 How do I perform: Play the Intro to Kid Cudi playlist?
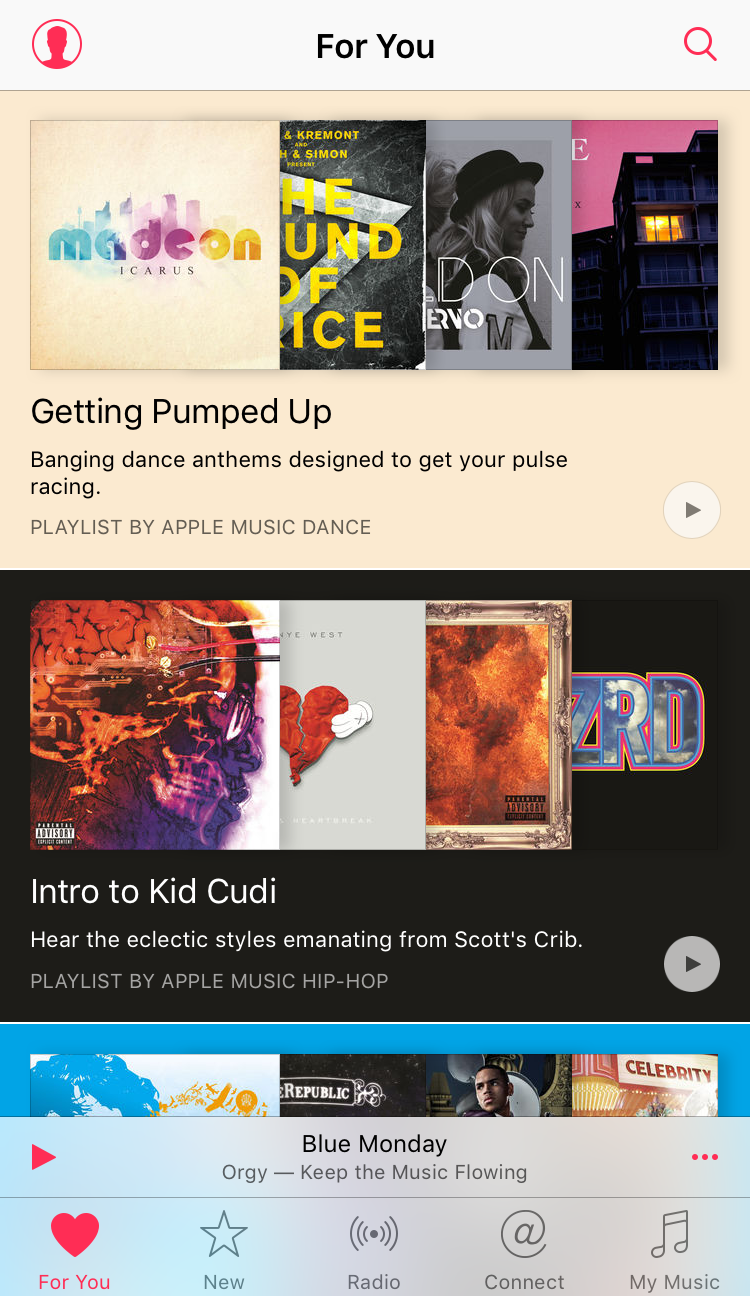coord(692,964)
